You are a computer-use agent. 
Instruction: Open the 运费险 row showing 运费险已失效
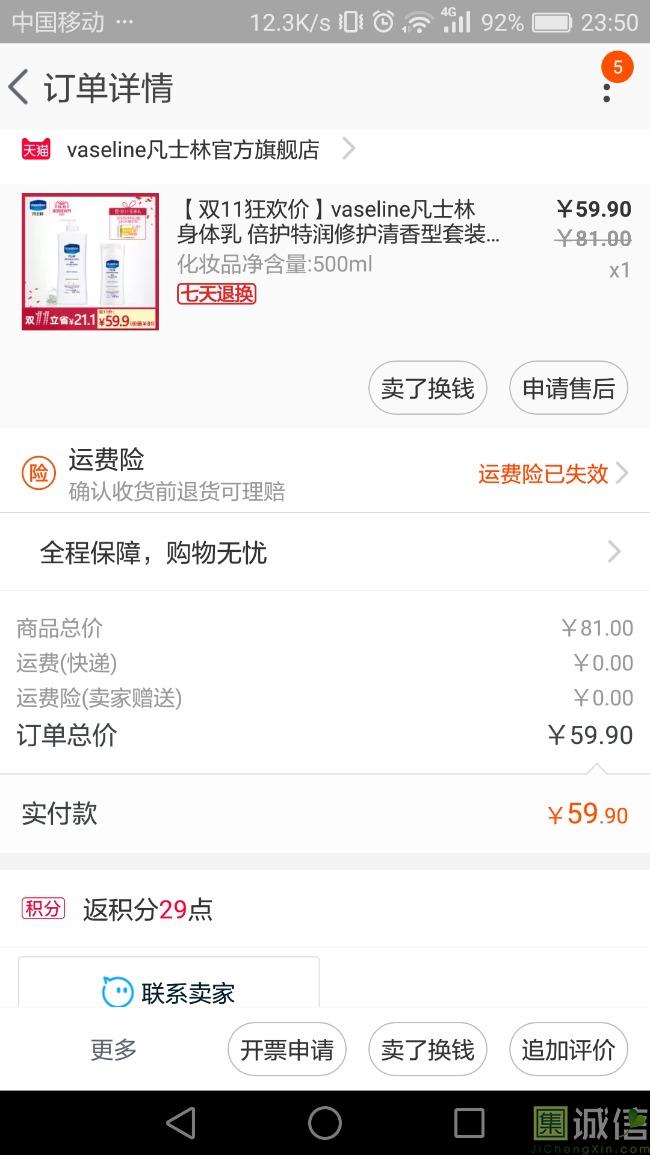pos(325,473)
